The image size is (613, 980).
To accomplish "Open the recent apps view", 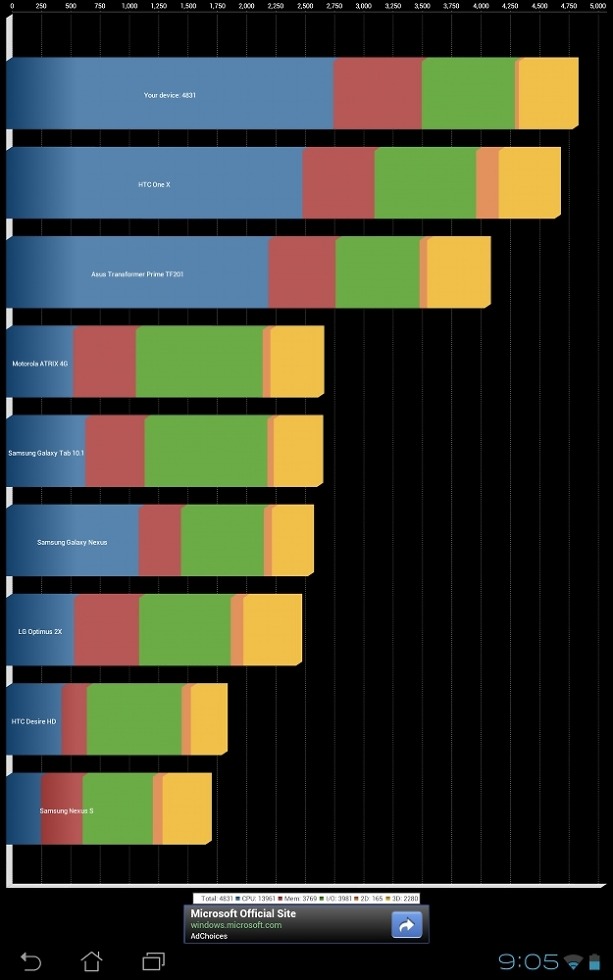I will coord(153,962).
